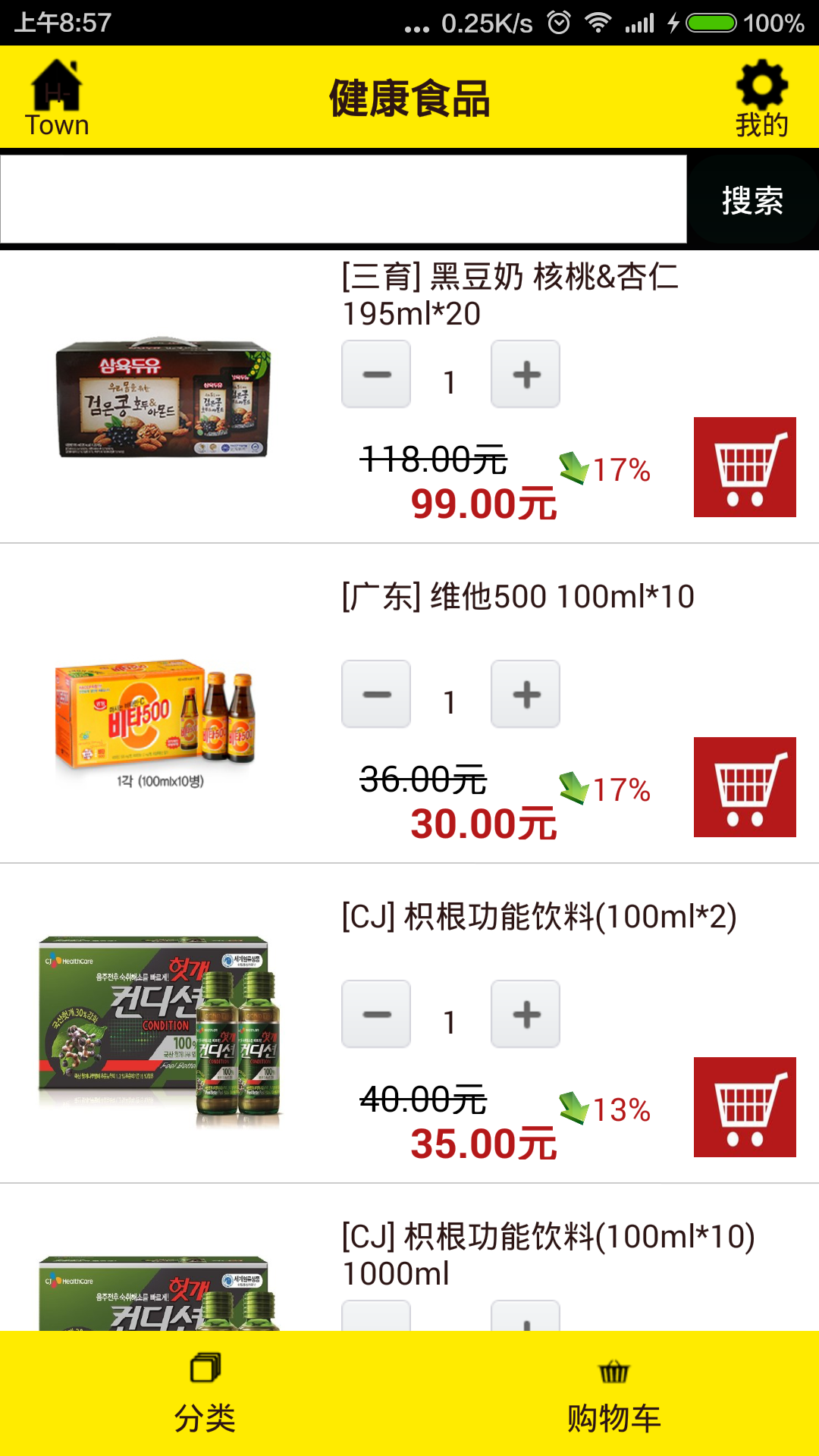View 维他500 product picture
Viewport: 819px width, 1456px height.
tap(155, 720)
